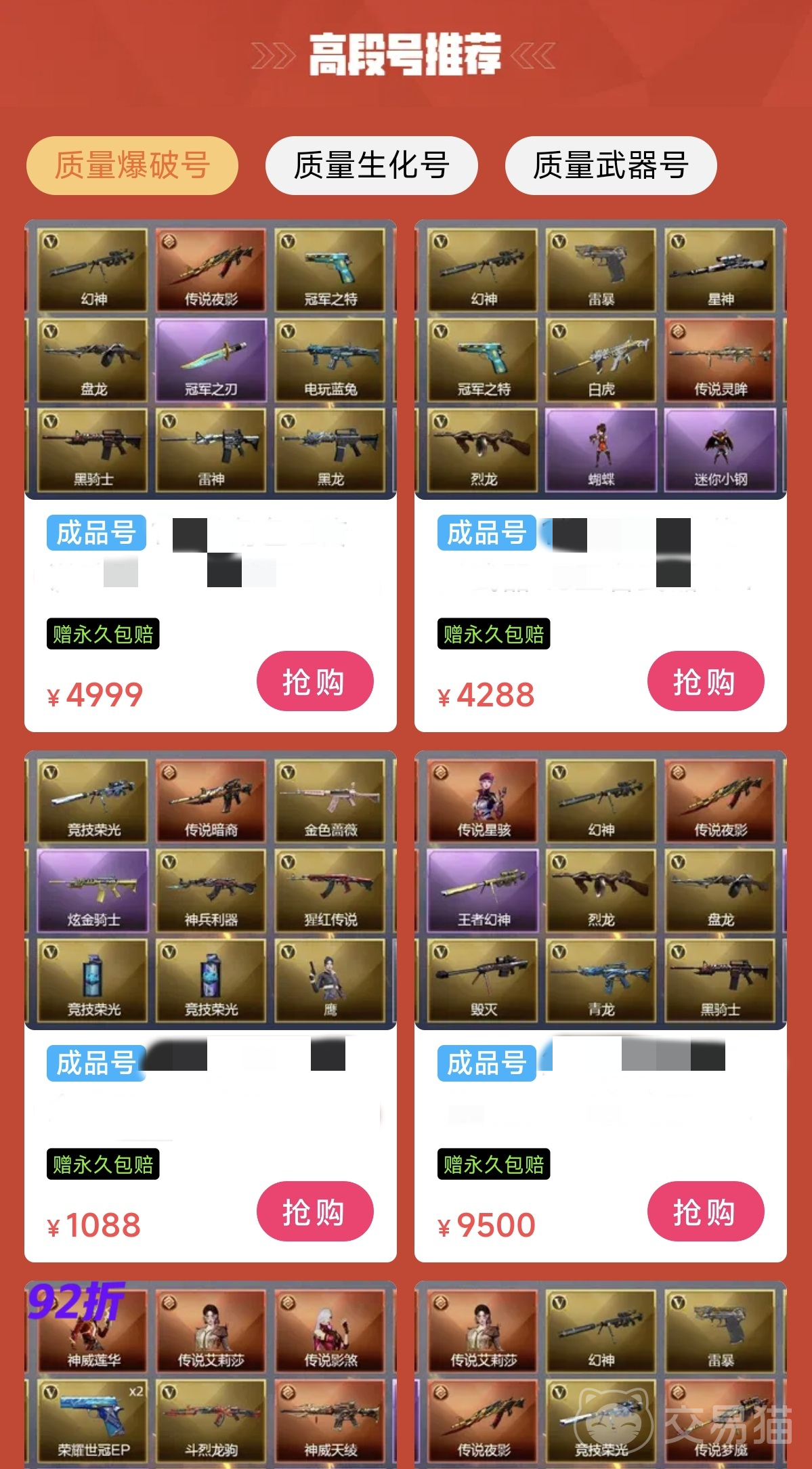Buy the ¥1088 account with 抢购
This screenshot has width=812, height=1469.
(x=315, y=1212)
